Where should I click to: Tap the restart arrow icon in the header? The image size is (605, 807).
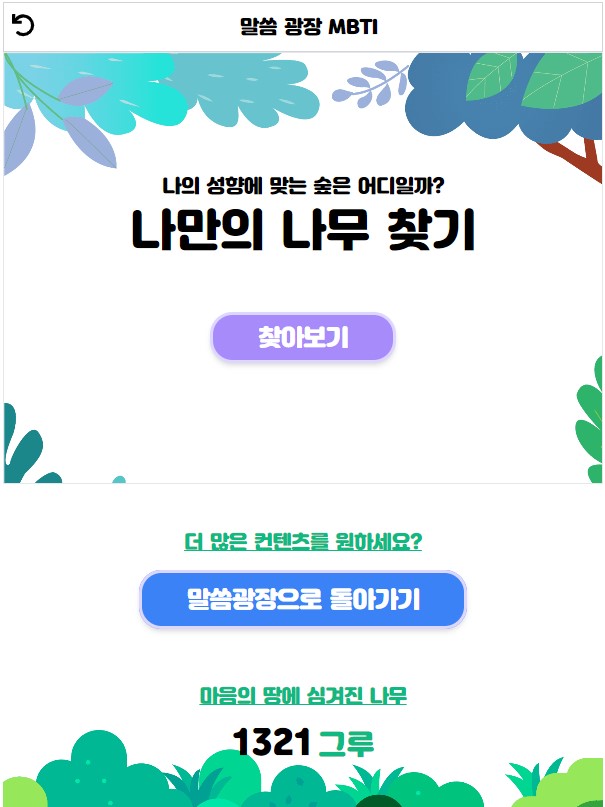[22, 26]
